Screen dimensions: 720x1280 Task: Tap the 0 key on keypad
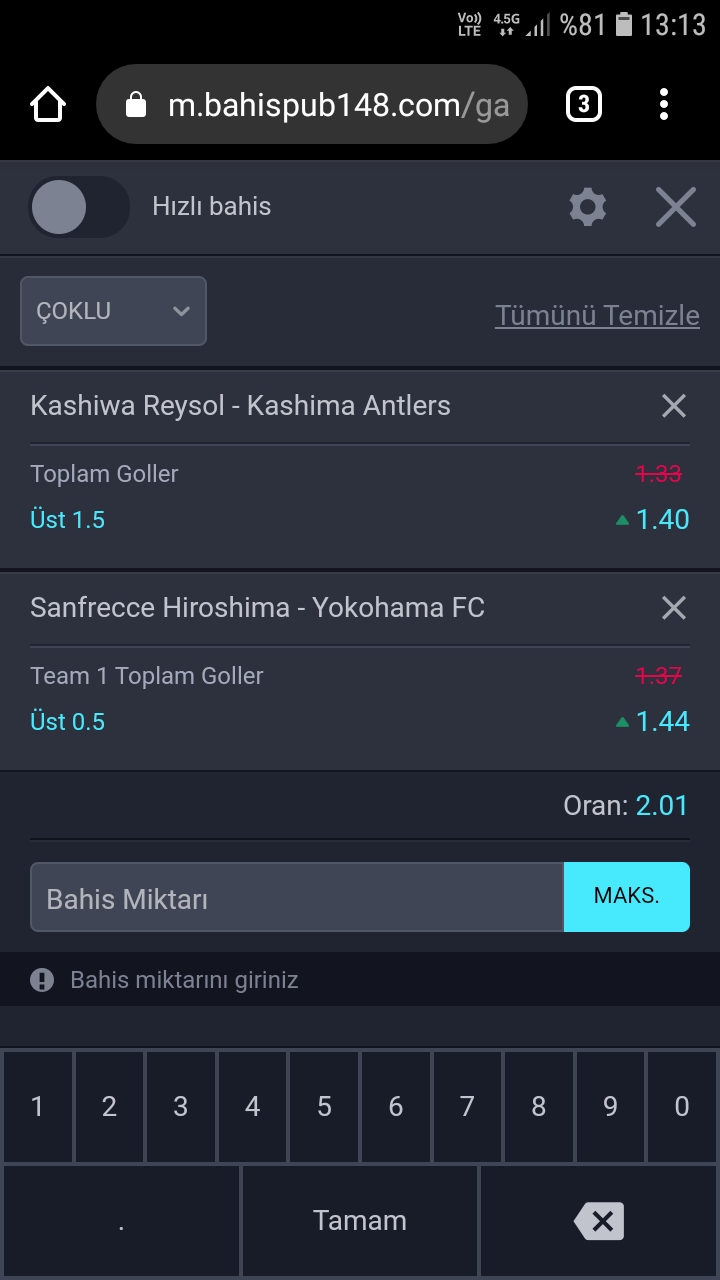click(682, 1106)
